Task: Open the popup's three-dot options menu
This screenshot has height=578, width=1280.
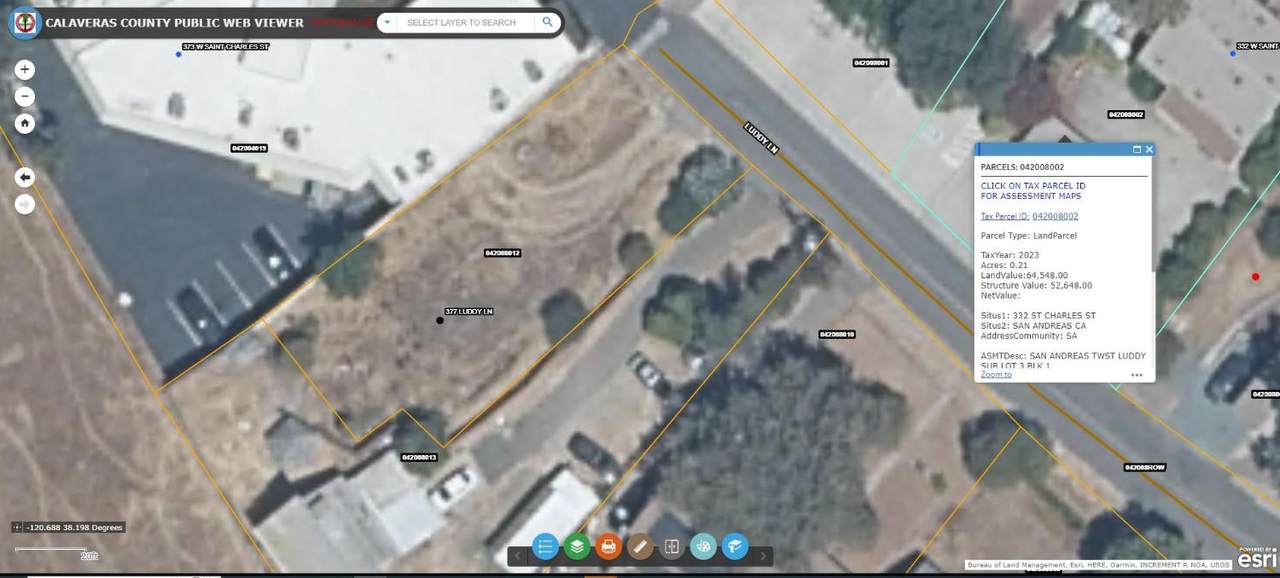Action: 1136,375
